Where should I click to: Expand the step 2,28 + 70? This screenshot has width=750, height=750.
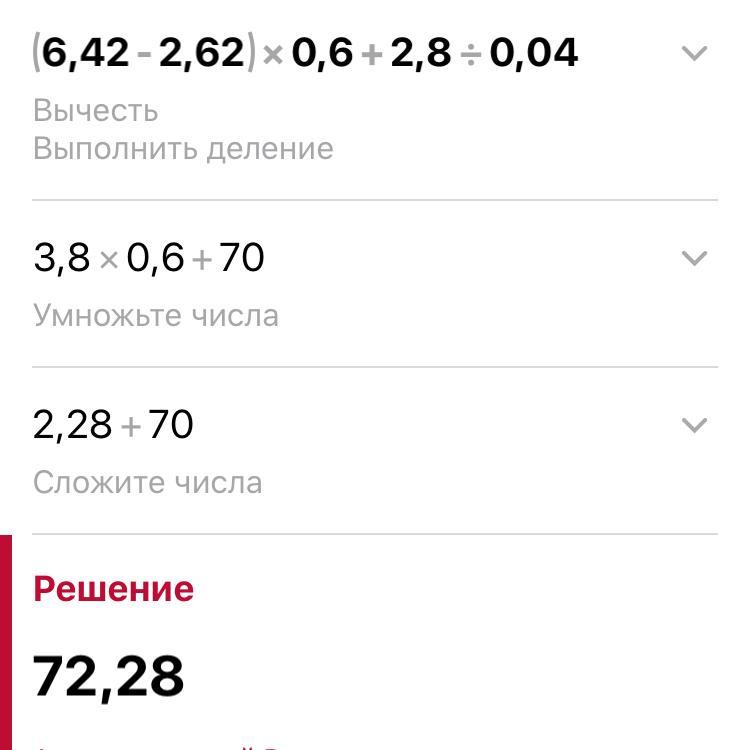click(x=694, y=425)
